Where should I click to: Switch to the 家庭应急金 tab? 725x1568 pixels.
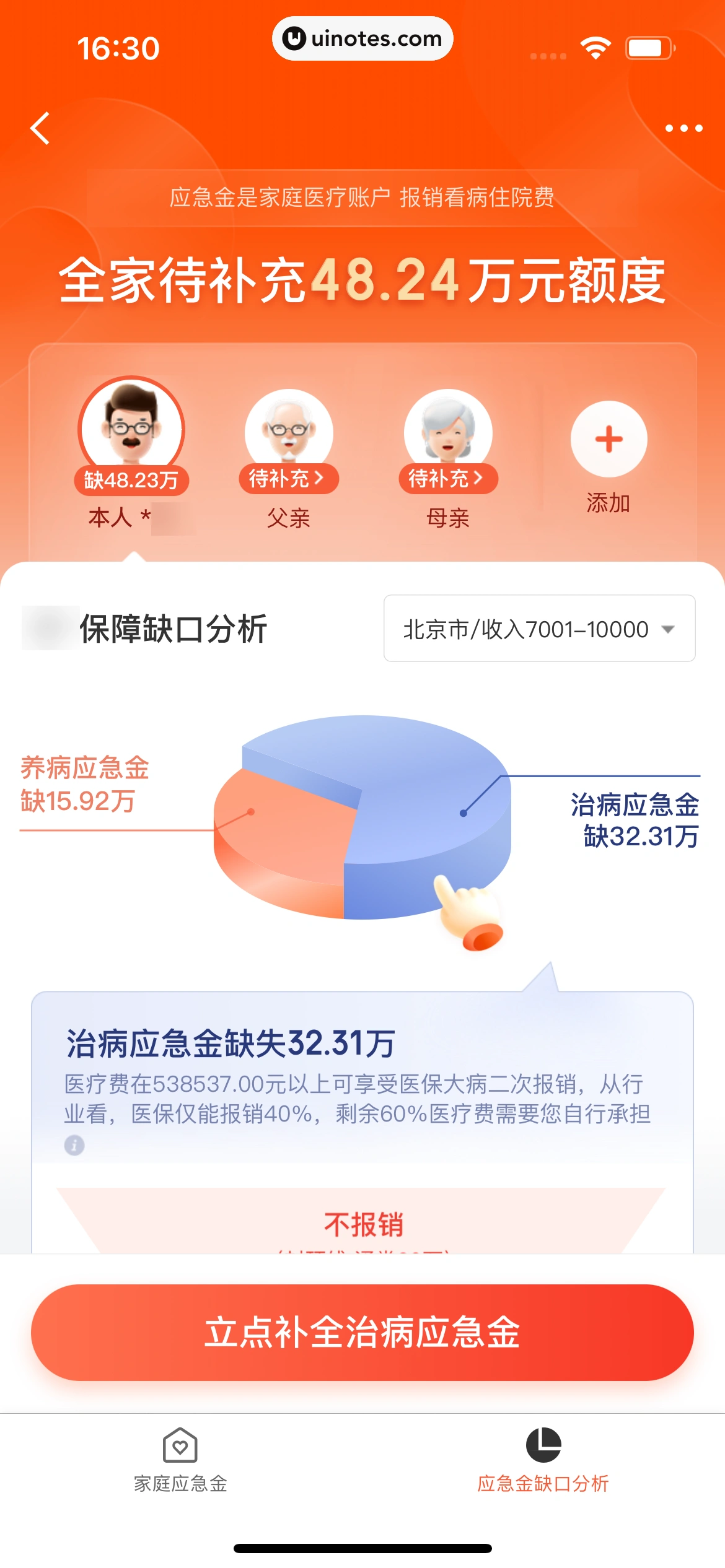tap(180, 1460)
